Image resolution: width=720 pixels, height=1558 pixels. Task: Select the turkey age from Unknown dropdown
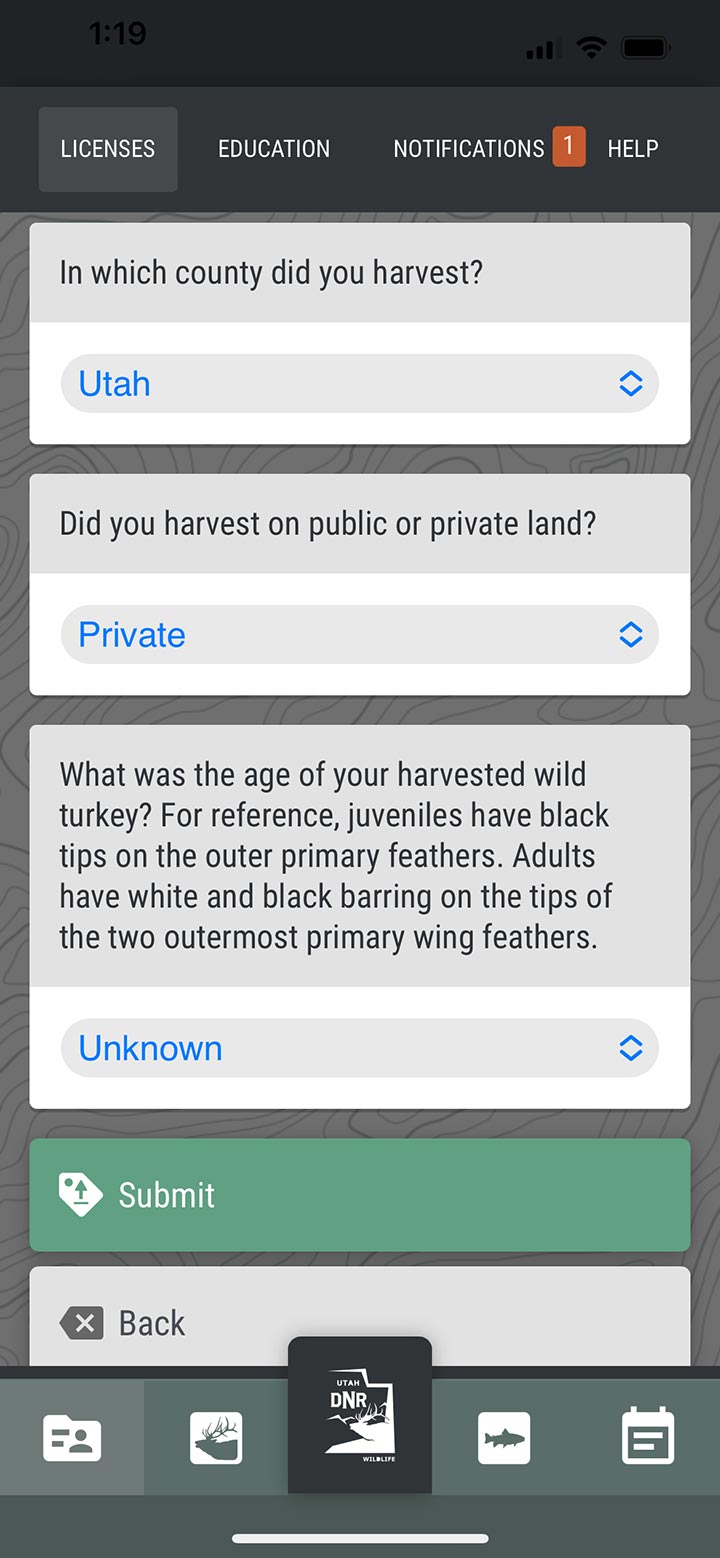pyautogui.click(x=360, y=1048)
